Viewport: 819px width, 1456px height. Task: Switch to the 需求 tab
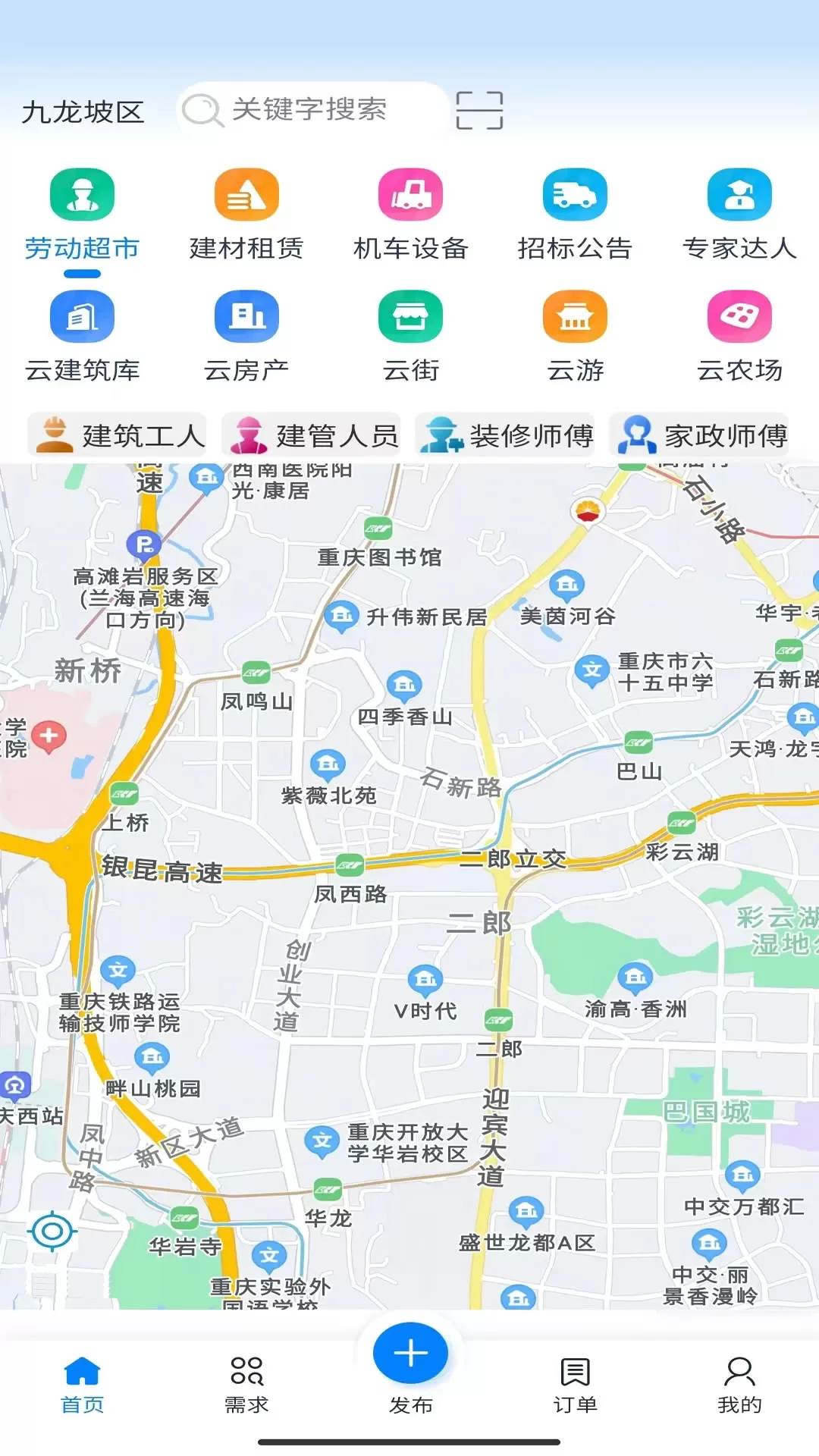tap(246, 1385)
